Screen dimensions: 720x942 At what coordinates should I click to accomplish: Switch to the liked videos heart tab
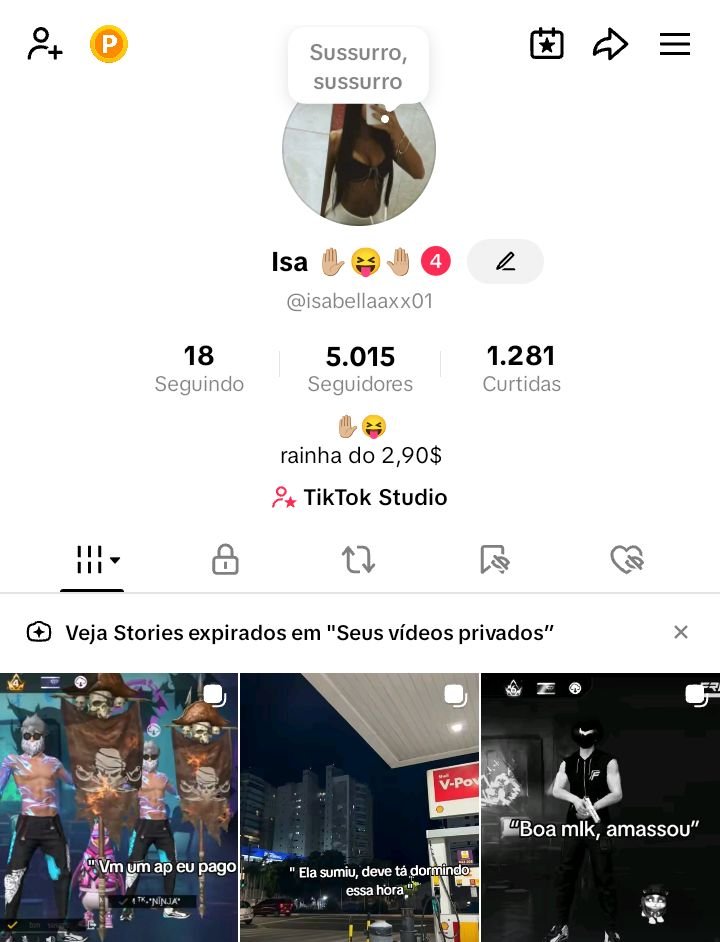pyautogui.click(x=627, y=560)
